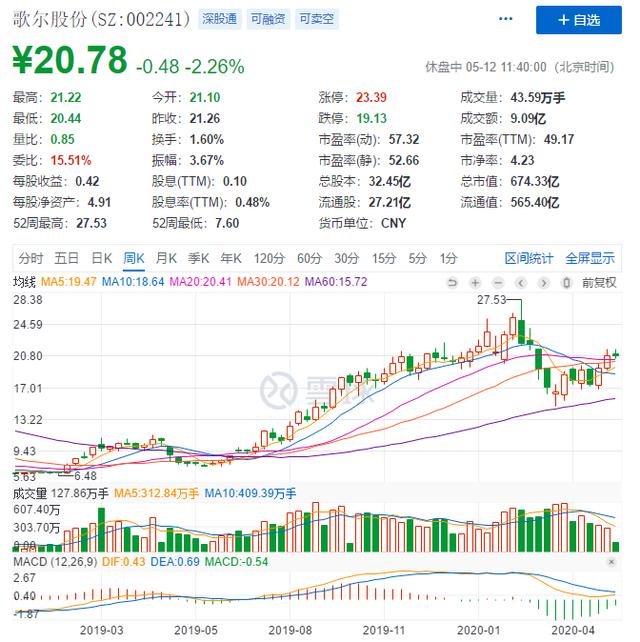Image resolution: width=640 pixels, height=642 pixels.
Task: Zoom out the K-line chart
Action: (498, 282)
